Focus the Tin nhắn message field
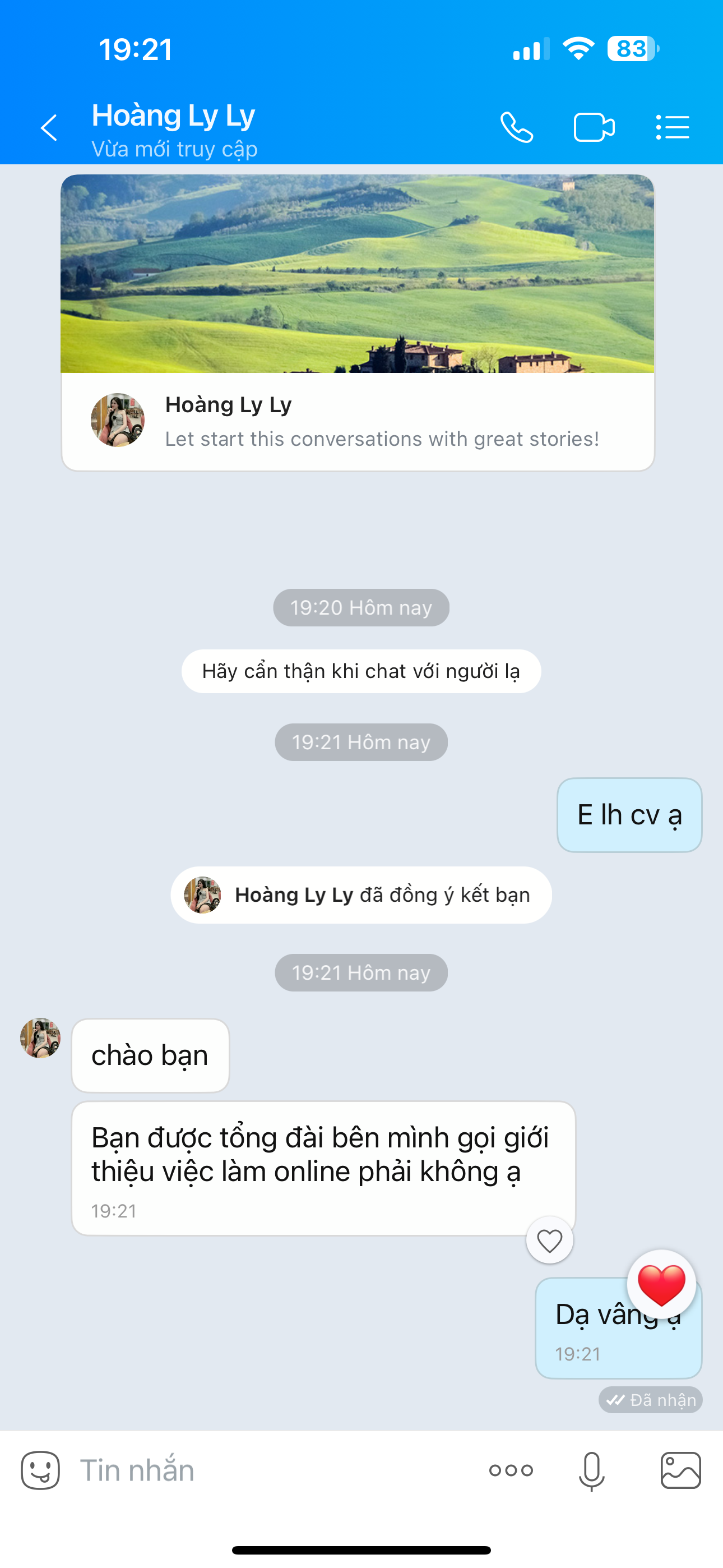This screenshot has height=1568, width=723. (x=274, y=1470)
